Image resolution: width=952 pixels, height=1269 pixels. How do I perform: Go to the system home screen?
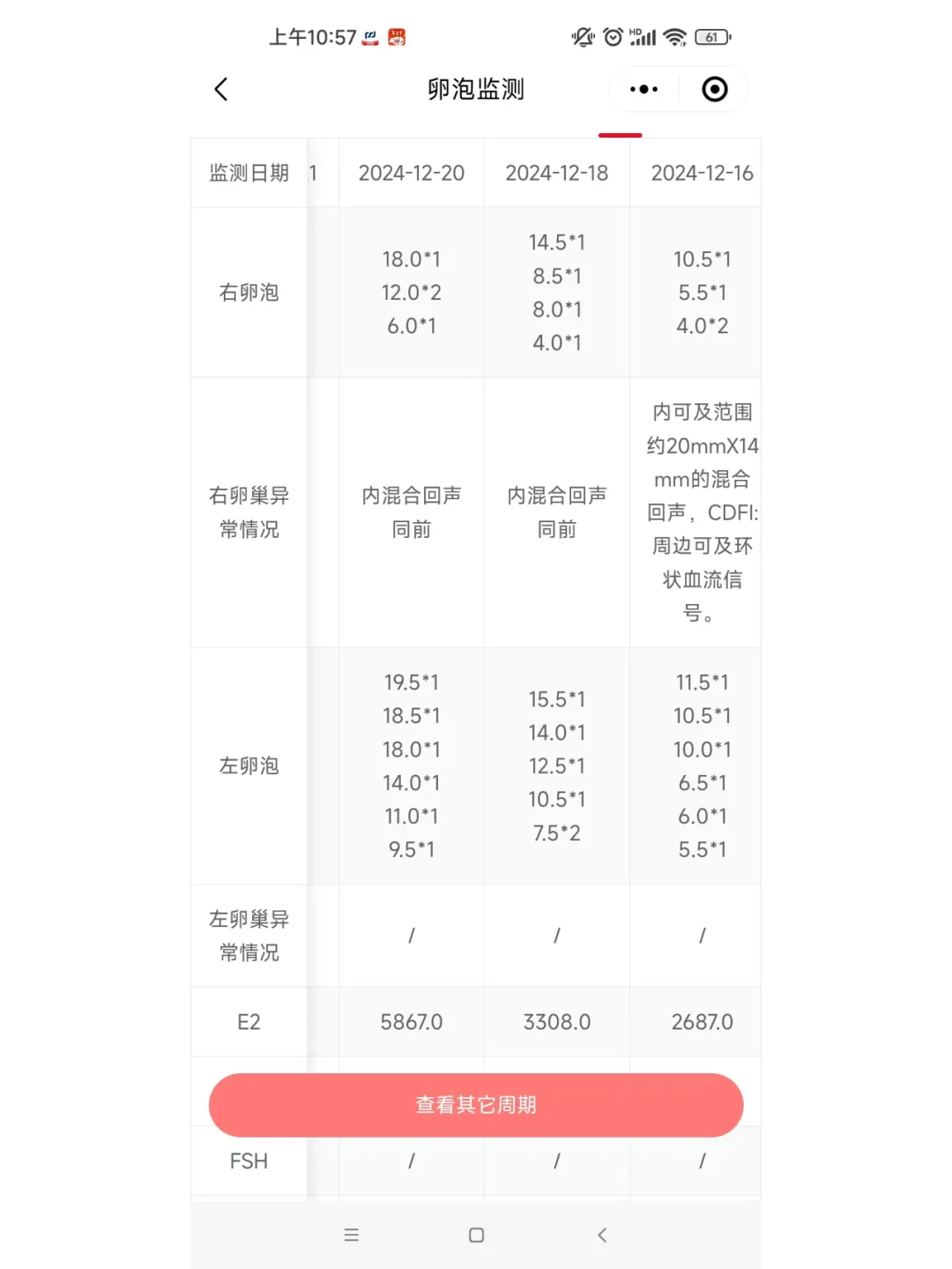(476, 1235)
